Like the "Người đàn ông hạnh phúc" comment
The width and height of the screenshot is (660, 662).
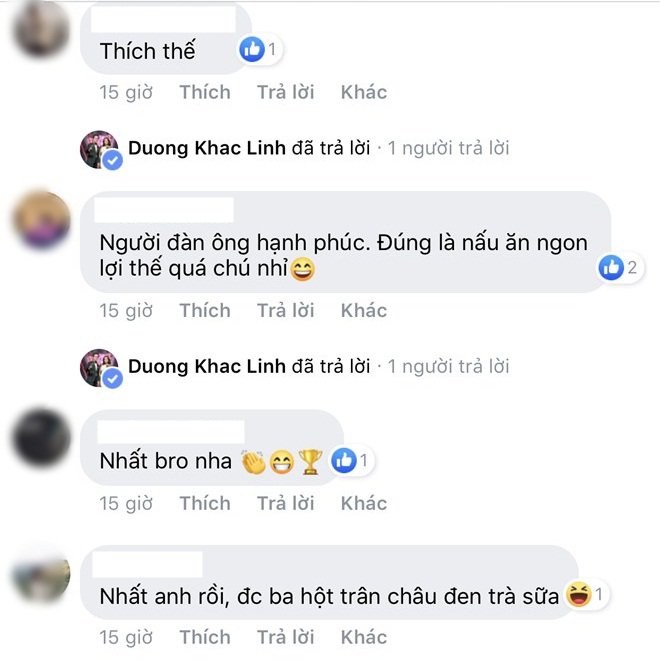(204, 310)
